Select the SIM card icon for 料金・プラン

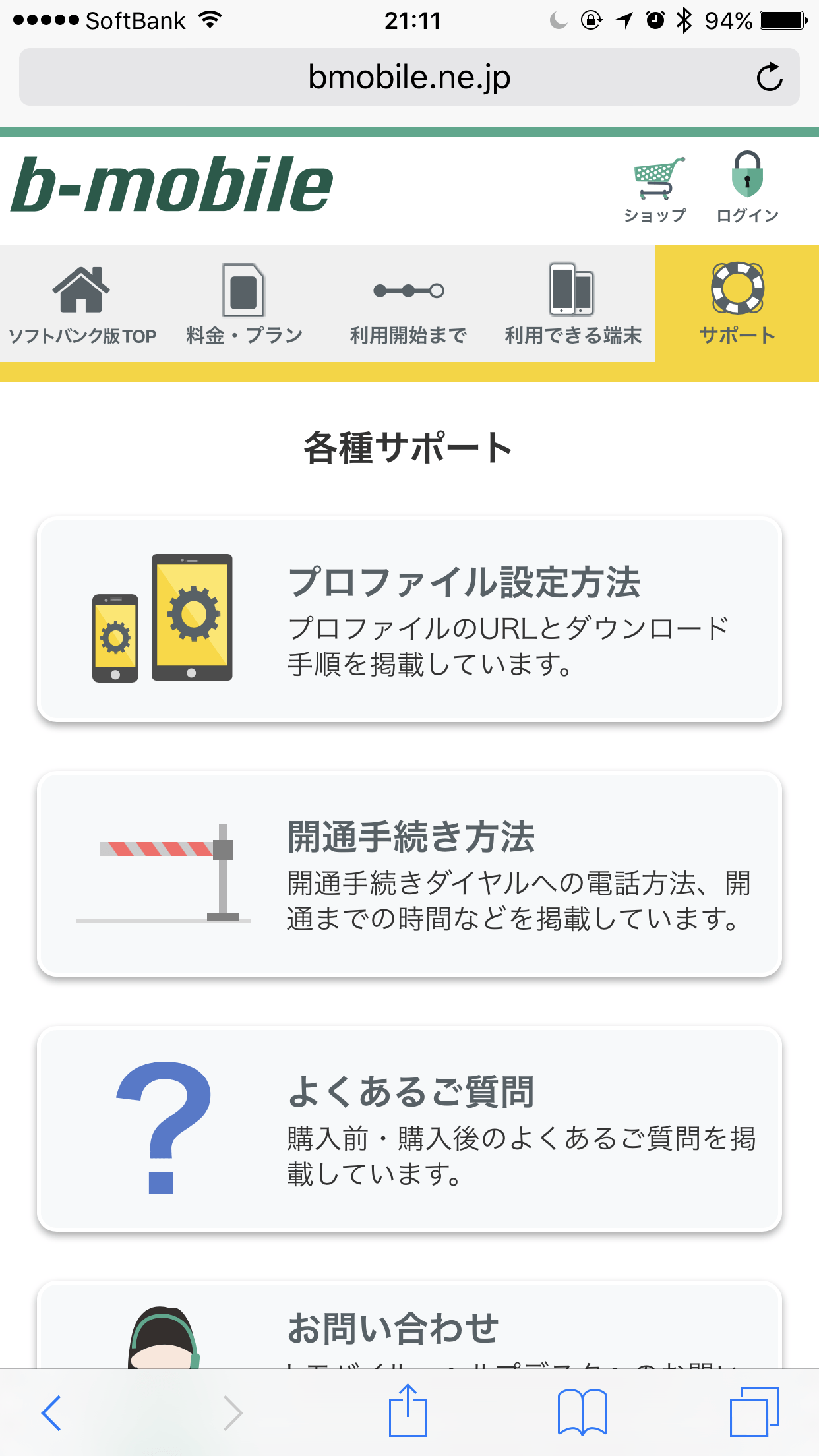pyautogui.click(x=243, y=289)
